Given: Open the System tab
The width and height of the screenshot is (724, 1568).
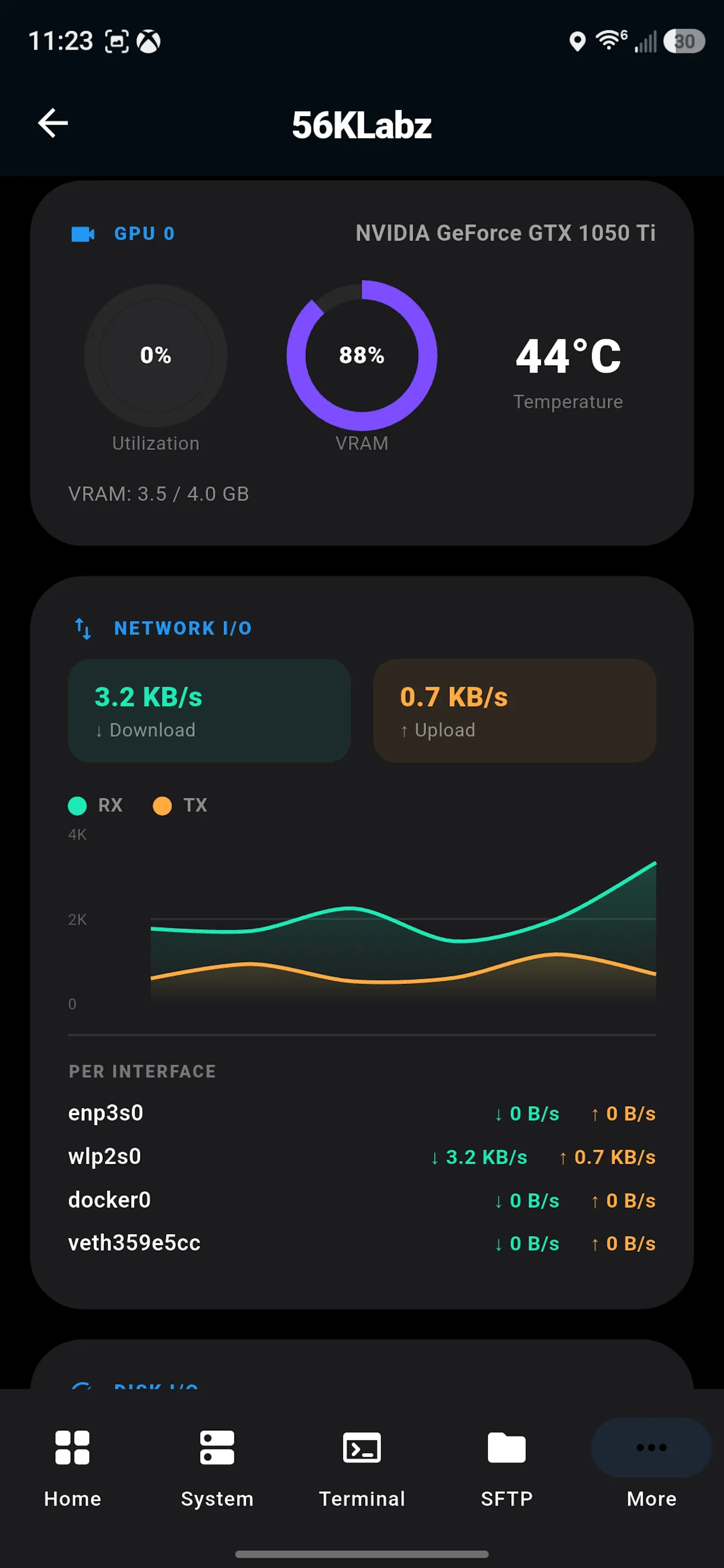Looking at the screenshot, I should coord(217,1468).
